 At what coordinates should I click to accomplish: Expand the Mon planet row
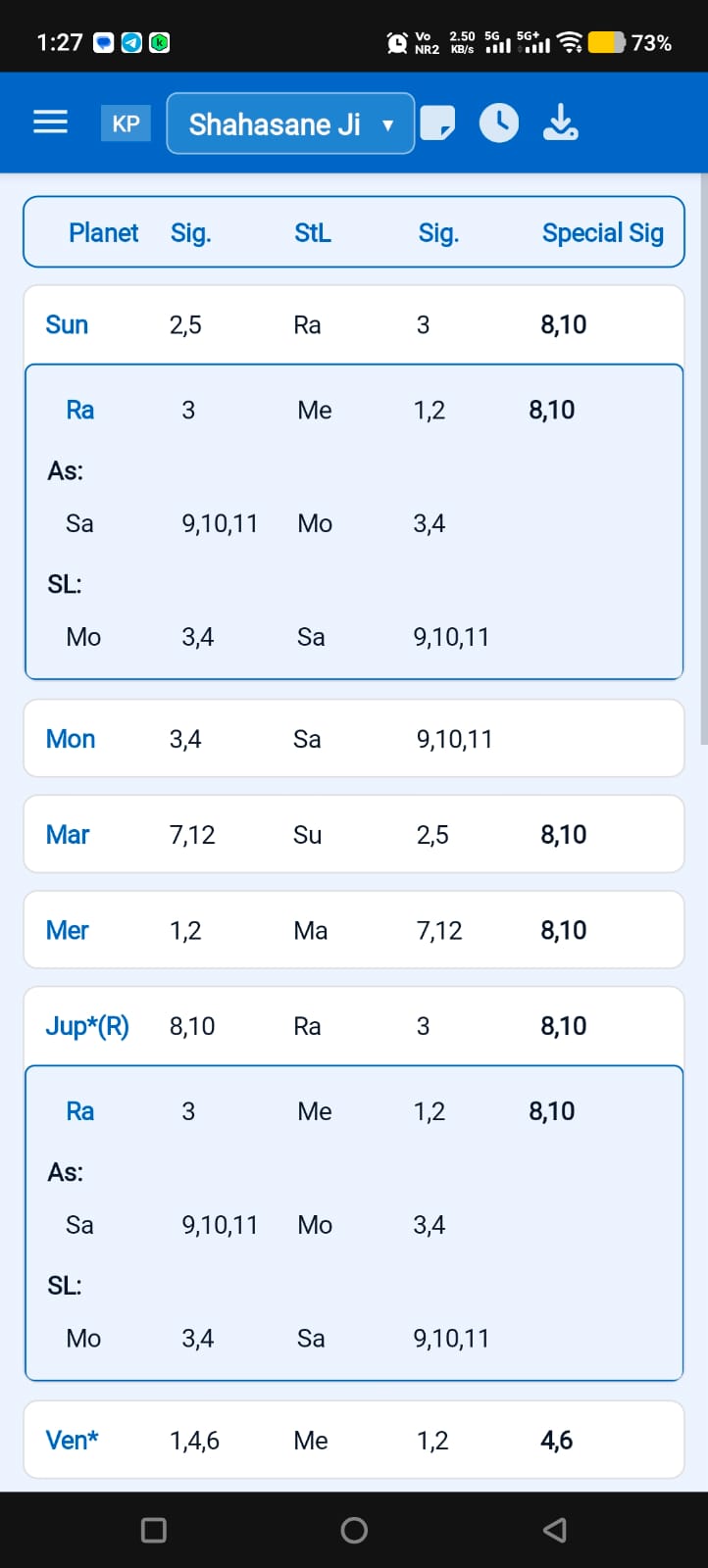tap(354, 739)
